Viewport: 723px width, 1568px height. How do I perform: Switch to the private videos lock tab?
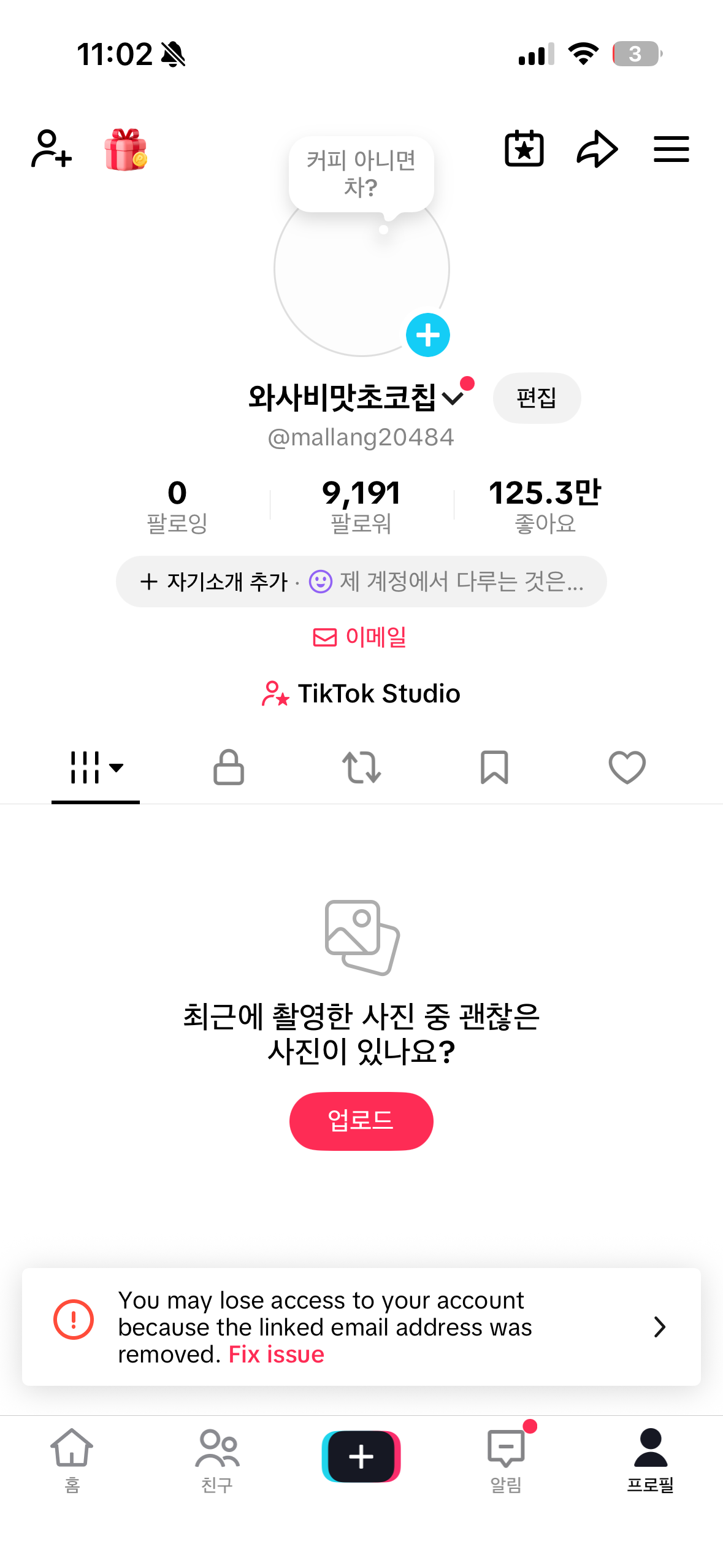point(229,767)
